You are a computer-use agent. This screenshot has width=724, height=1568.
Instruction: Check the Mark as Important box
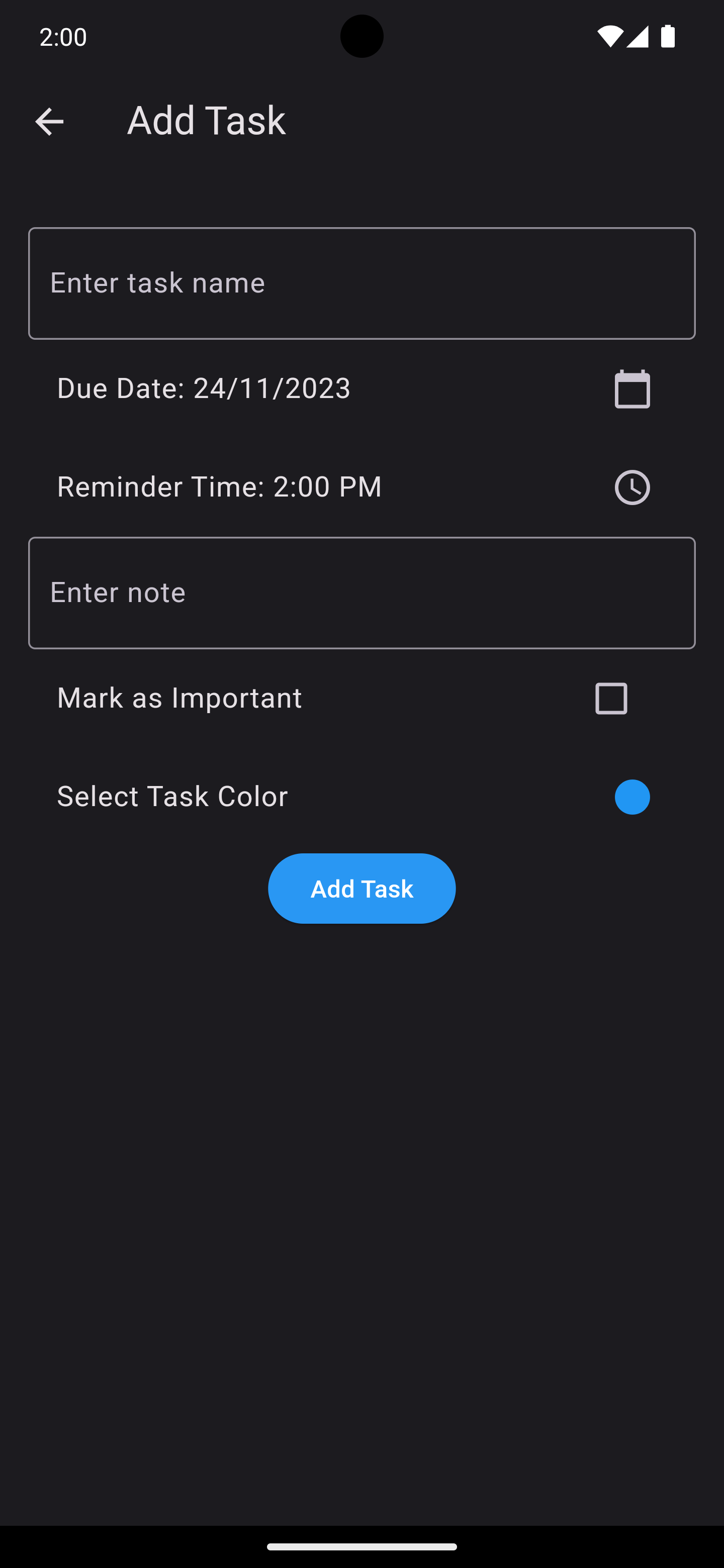611,698
